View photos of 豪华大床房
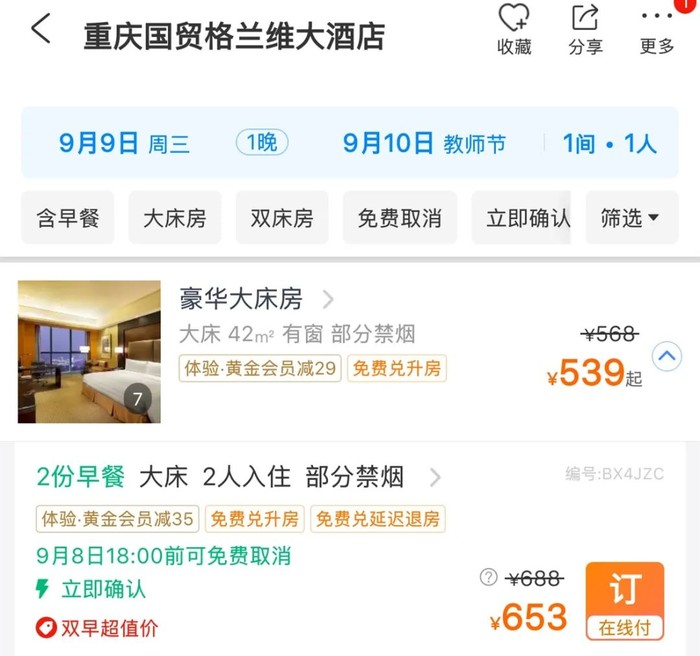Viewport: 700px width, 656px height. [89, 351]
